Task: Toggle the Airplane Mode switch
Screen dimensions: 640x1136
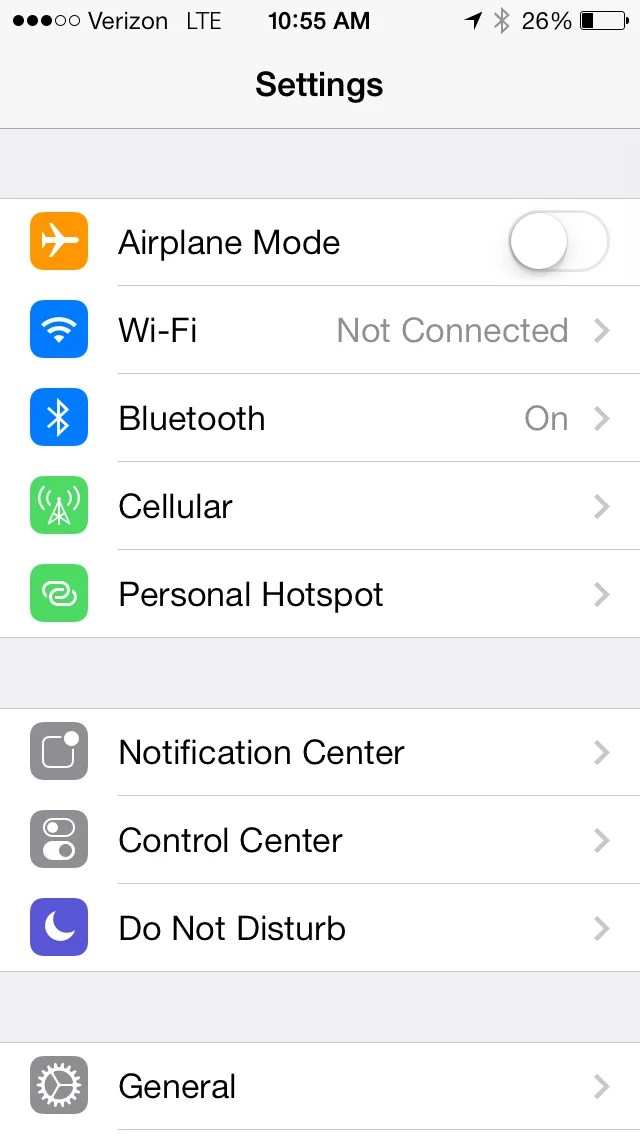Action: pyautogui.click(x=558, y=242)
